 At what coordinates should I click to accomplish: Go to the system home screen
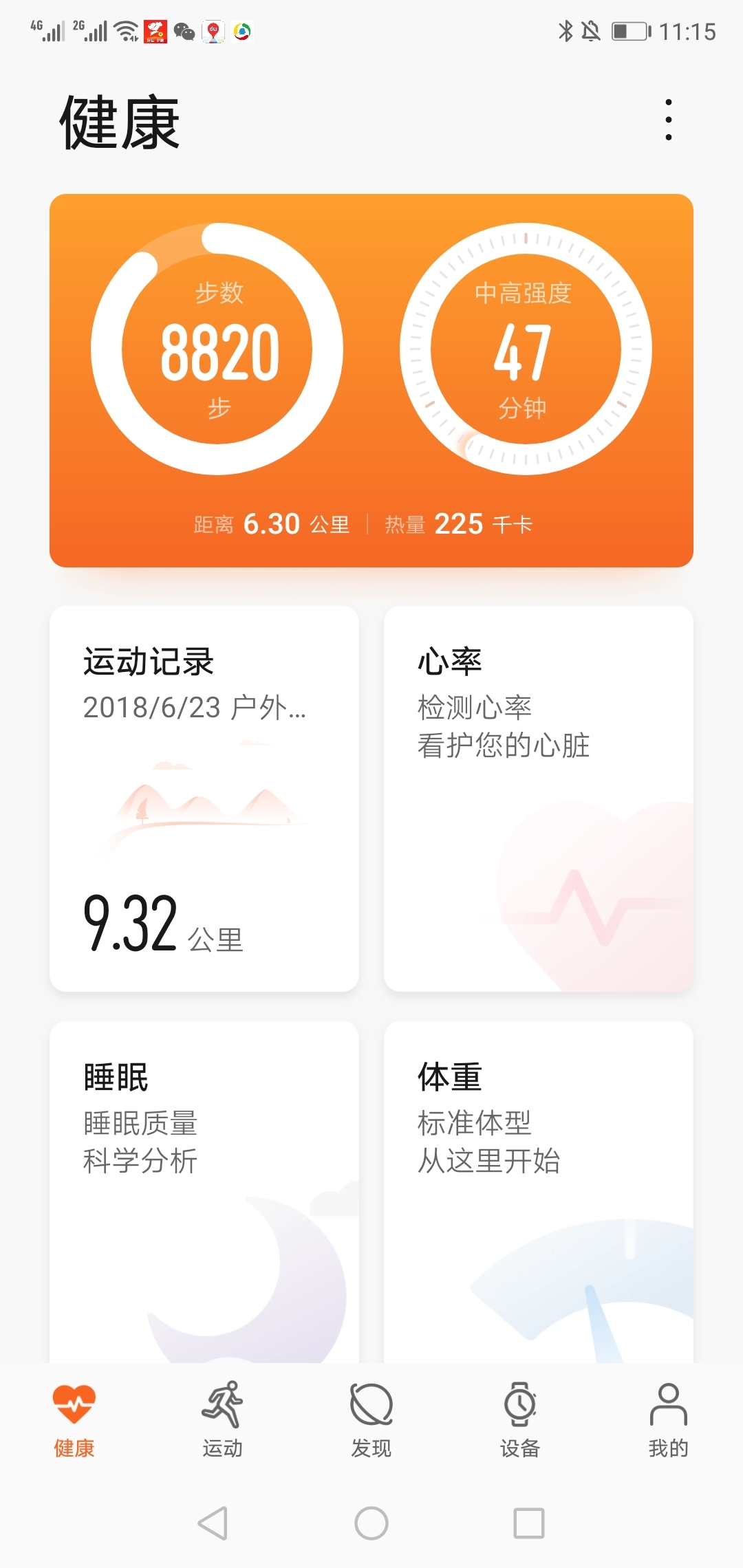point(371,1523)
